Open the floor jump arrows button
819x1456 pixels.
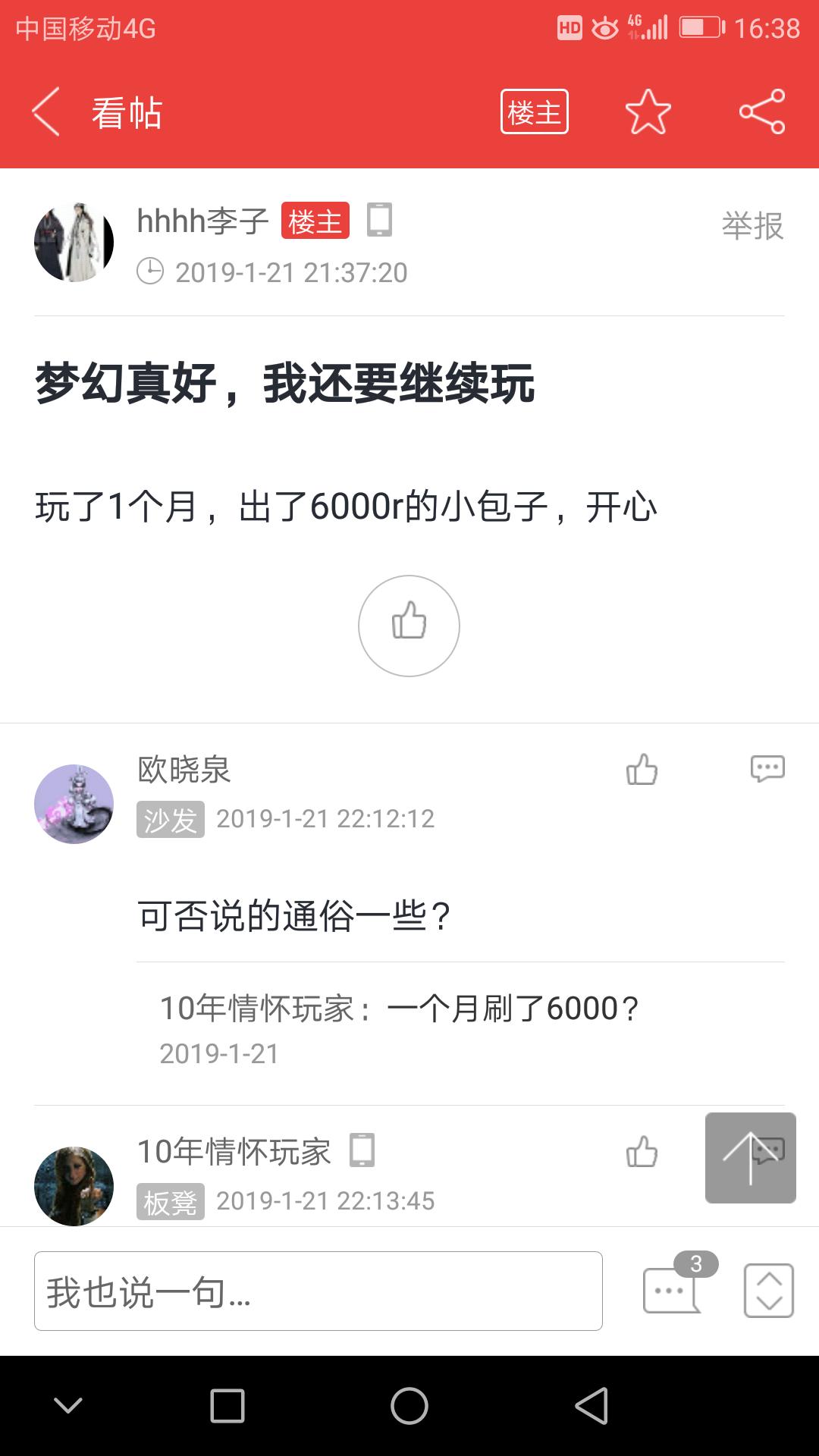point(768,1290)
